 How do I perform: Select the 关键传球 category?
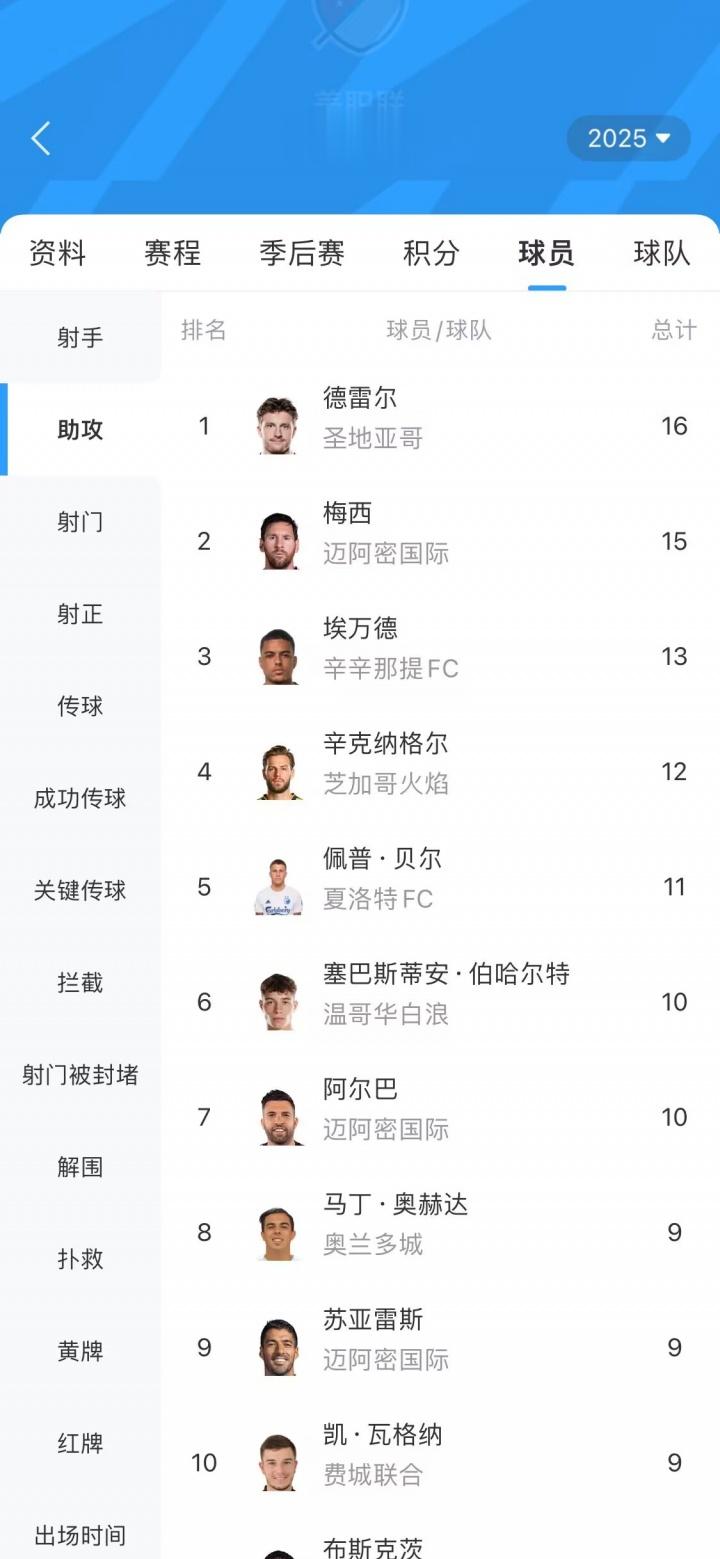click(x=80, y=891)
